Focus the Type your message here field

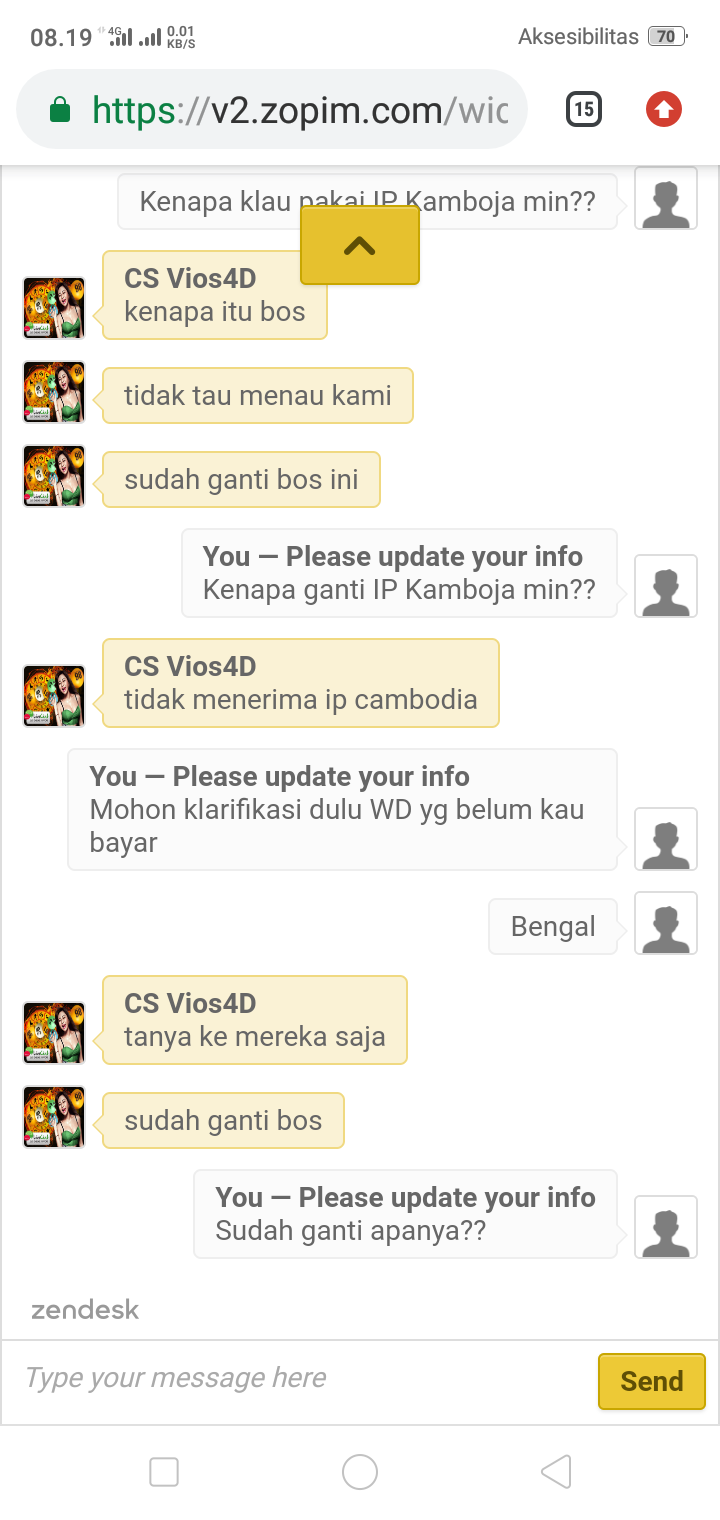point(300,1378)
